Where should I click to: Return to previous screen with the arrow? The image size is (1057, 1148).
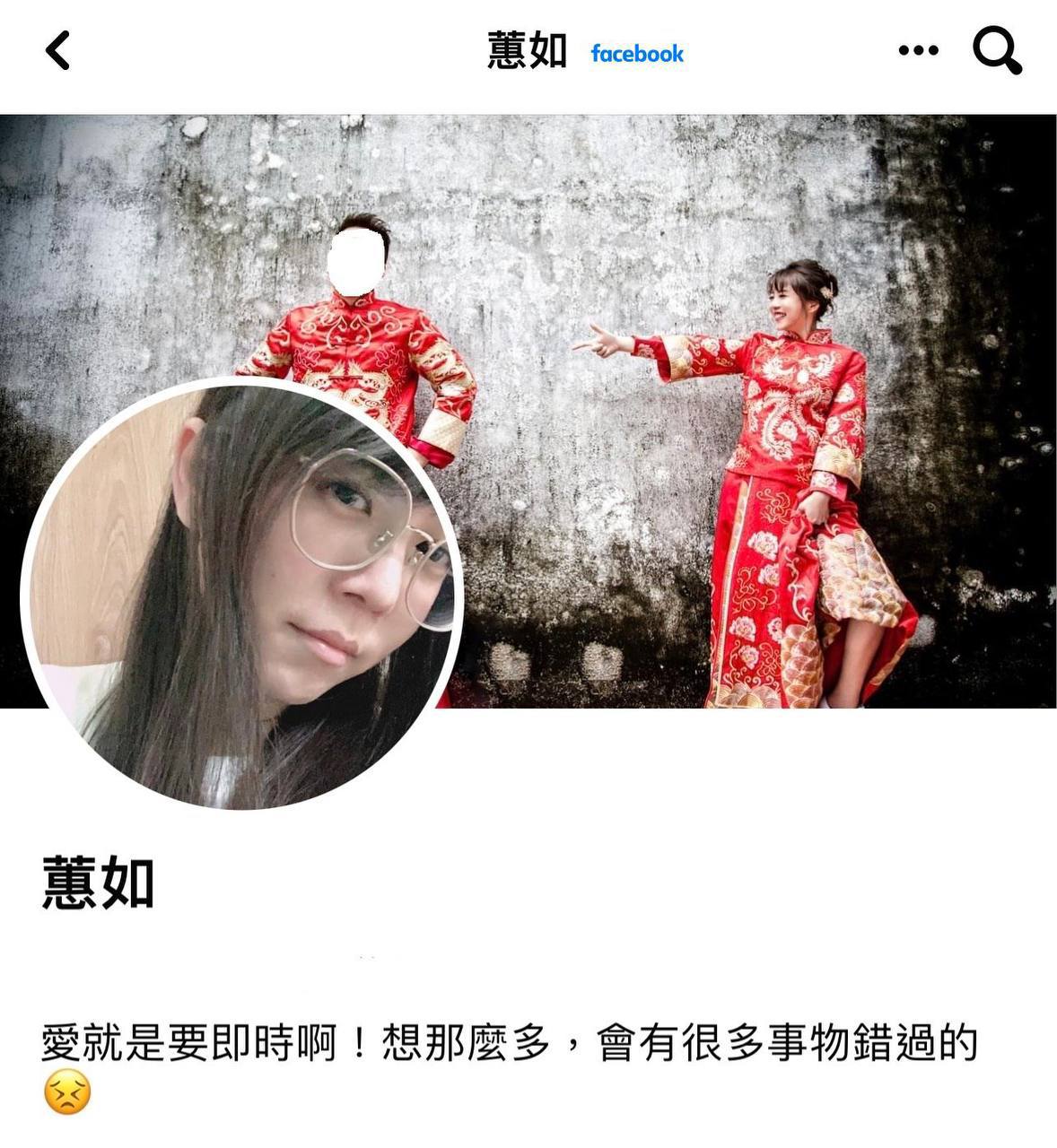[59, 52]
